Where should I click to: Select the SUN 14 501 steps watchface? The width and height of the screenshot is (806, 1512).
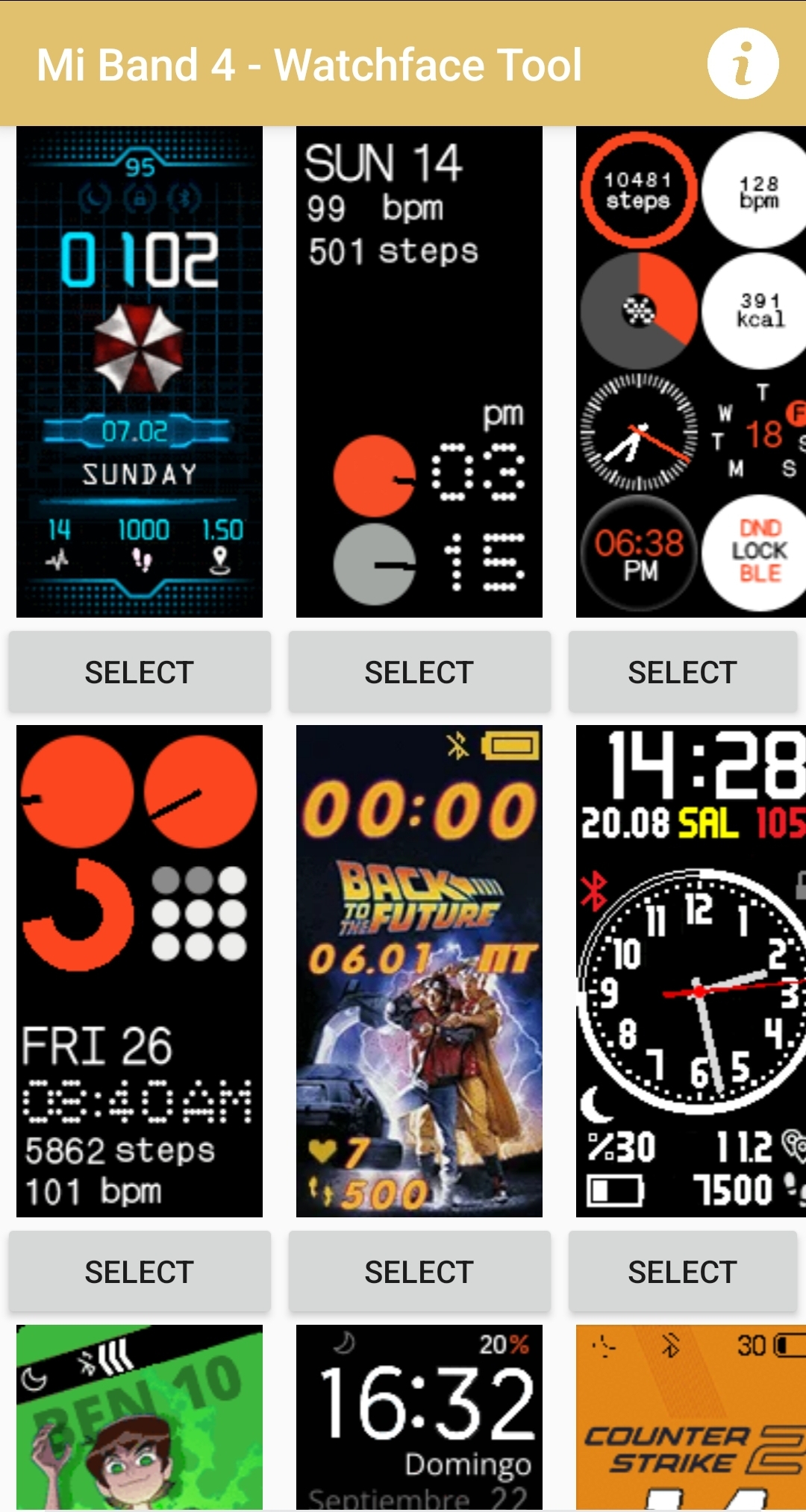tap(419, 671)
